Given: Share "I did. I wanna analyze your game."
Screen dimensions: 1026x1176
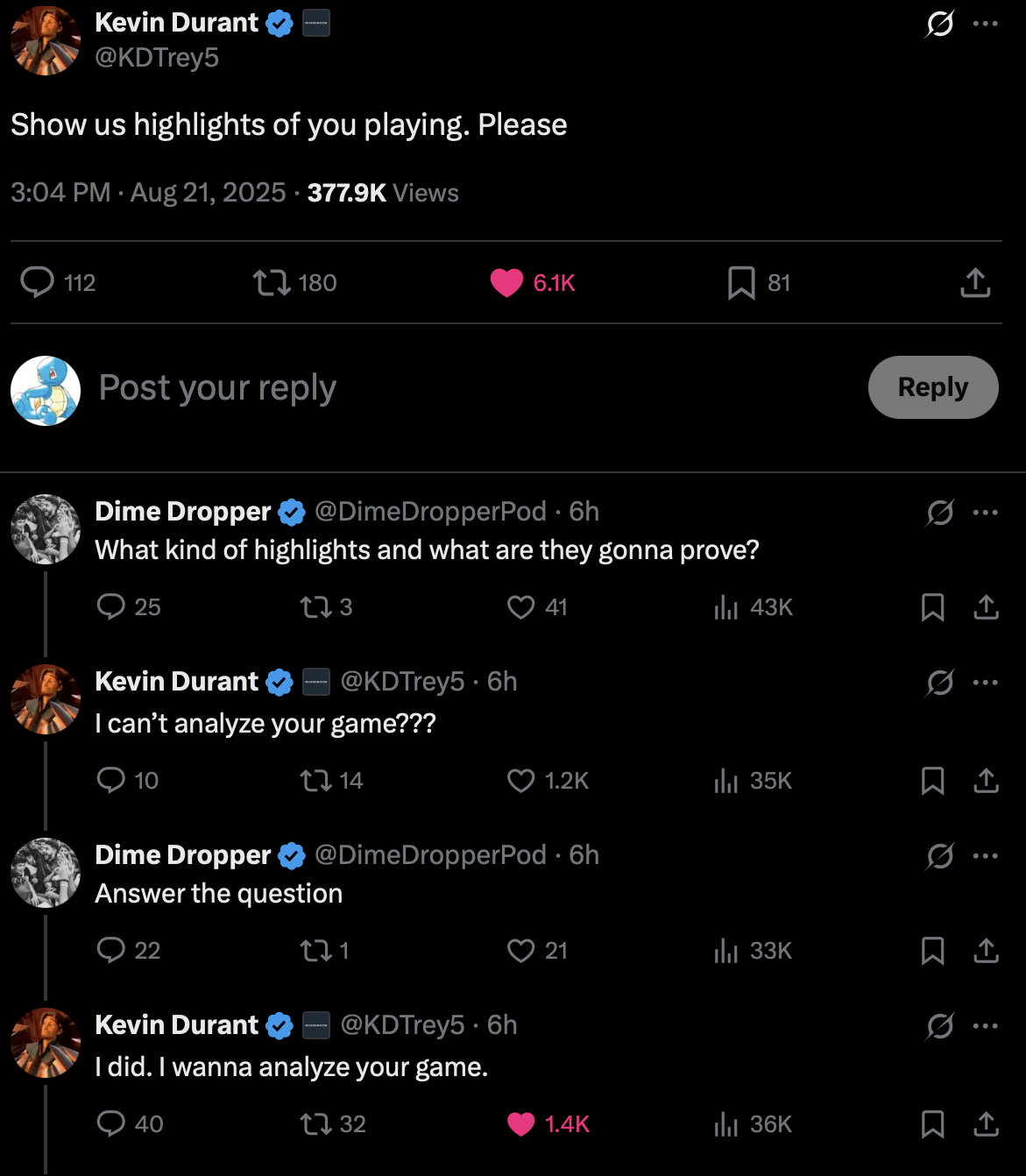Looking at the screenshot, I should click(x=986, y=1123).
